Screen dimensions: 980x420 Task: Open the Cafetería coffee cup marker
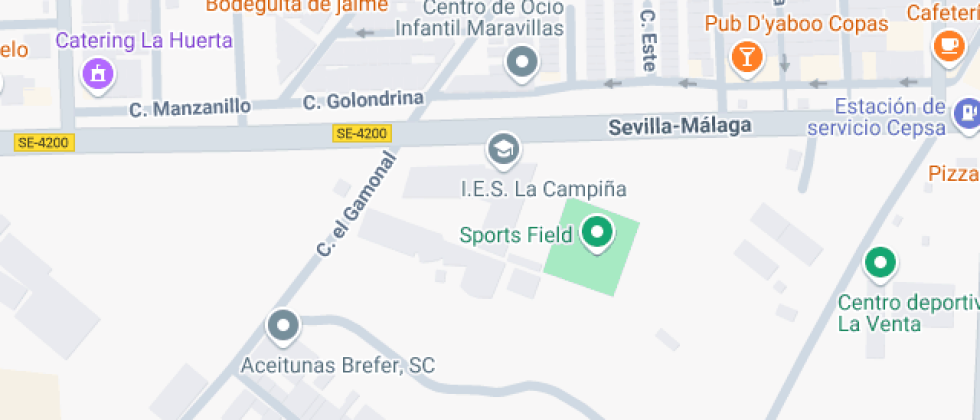[947, 45]
